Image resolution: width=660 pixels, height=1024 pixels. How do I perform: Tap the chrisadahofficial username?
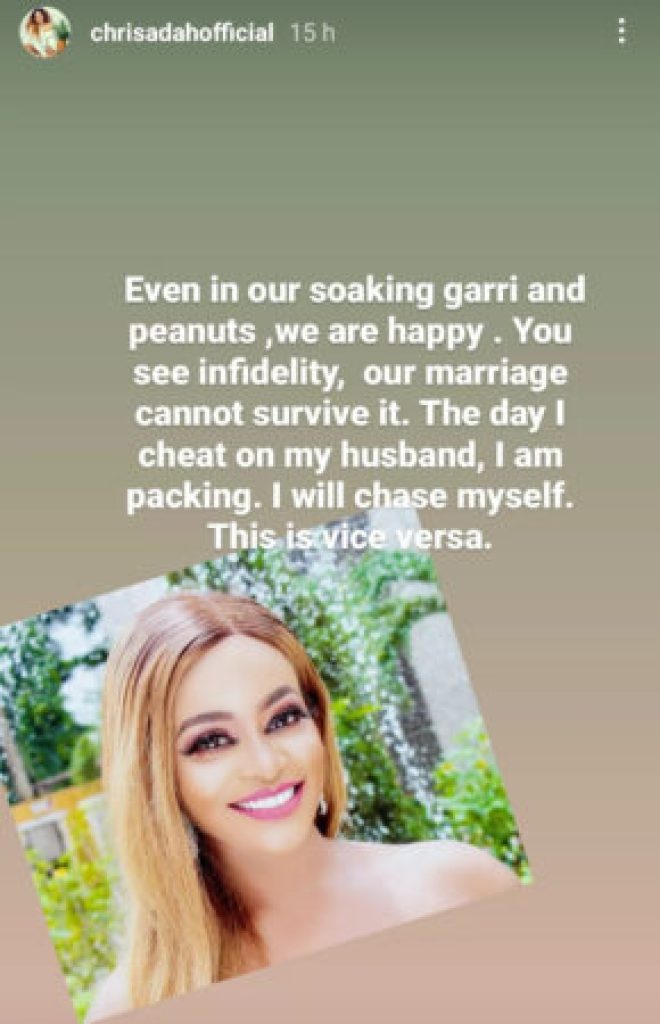181,33
